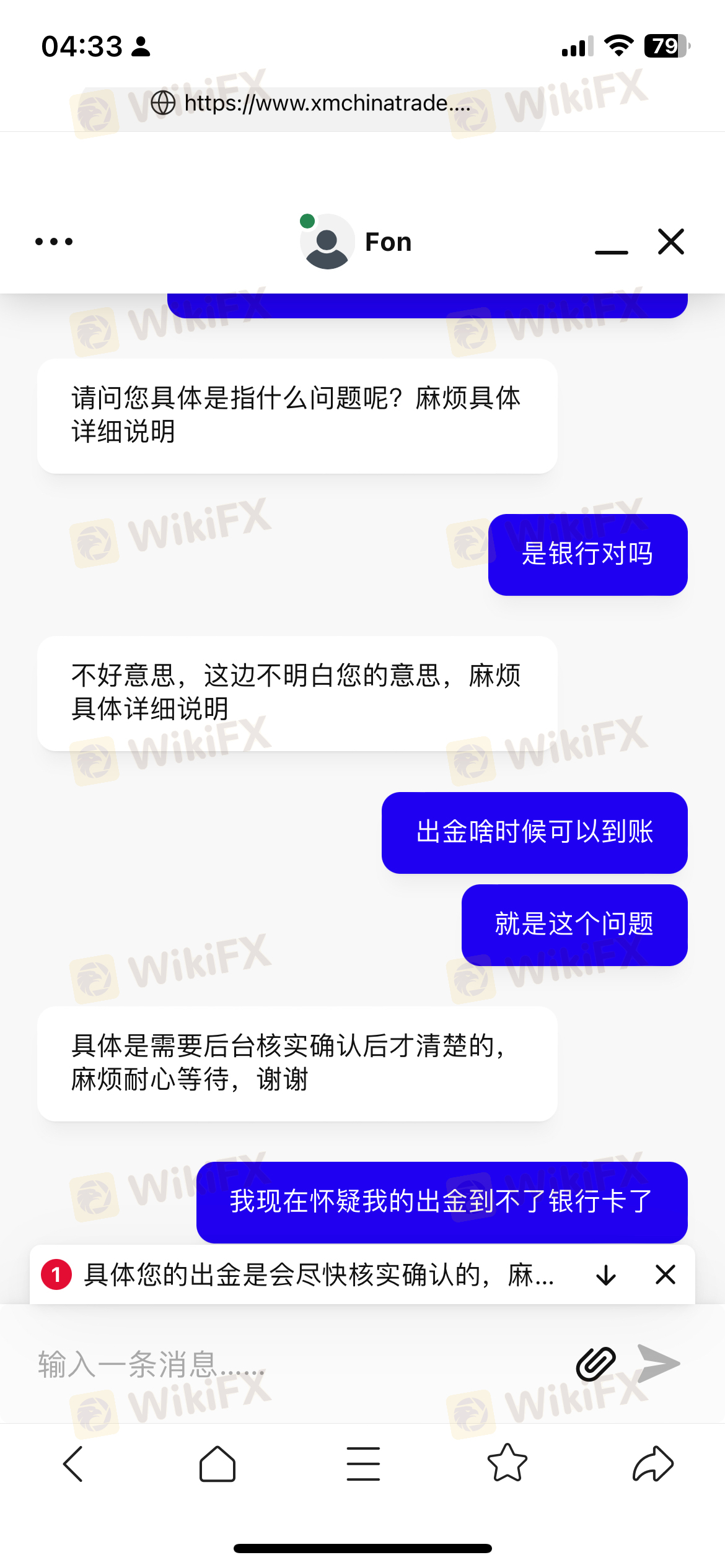Dismiss the new message preview banner
This screenshot has width=725, height=1568.
point(666,1275)
